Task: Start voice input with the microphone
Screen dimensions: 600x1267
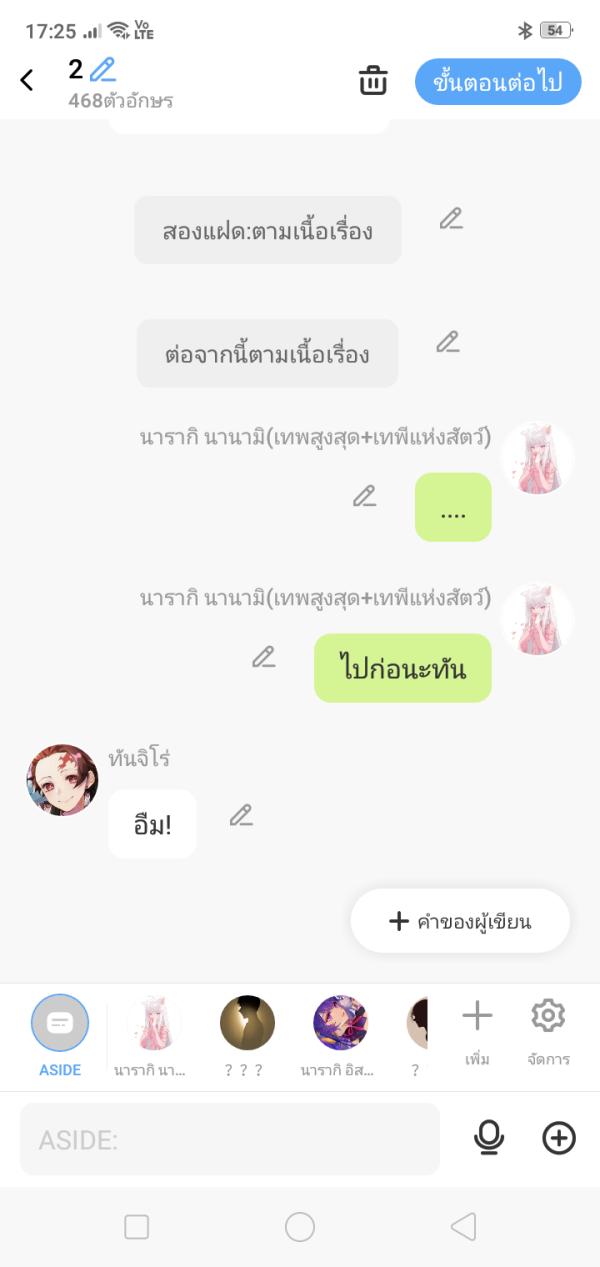Action: coord(489,1138)
